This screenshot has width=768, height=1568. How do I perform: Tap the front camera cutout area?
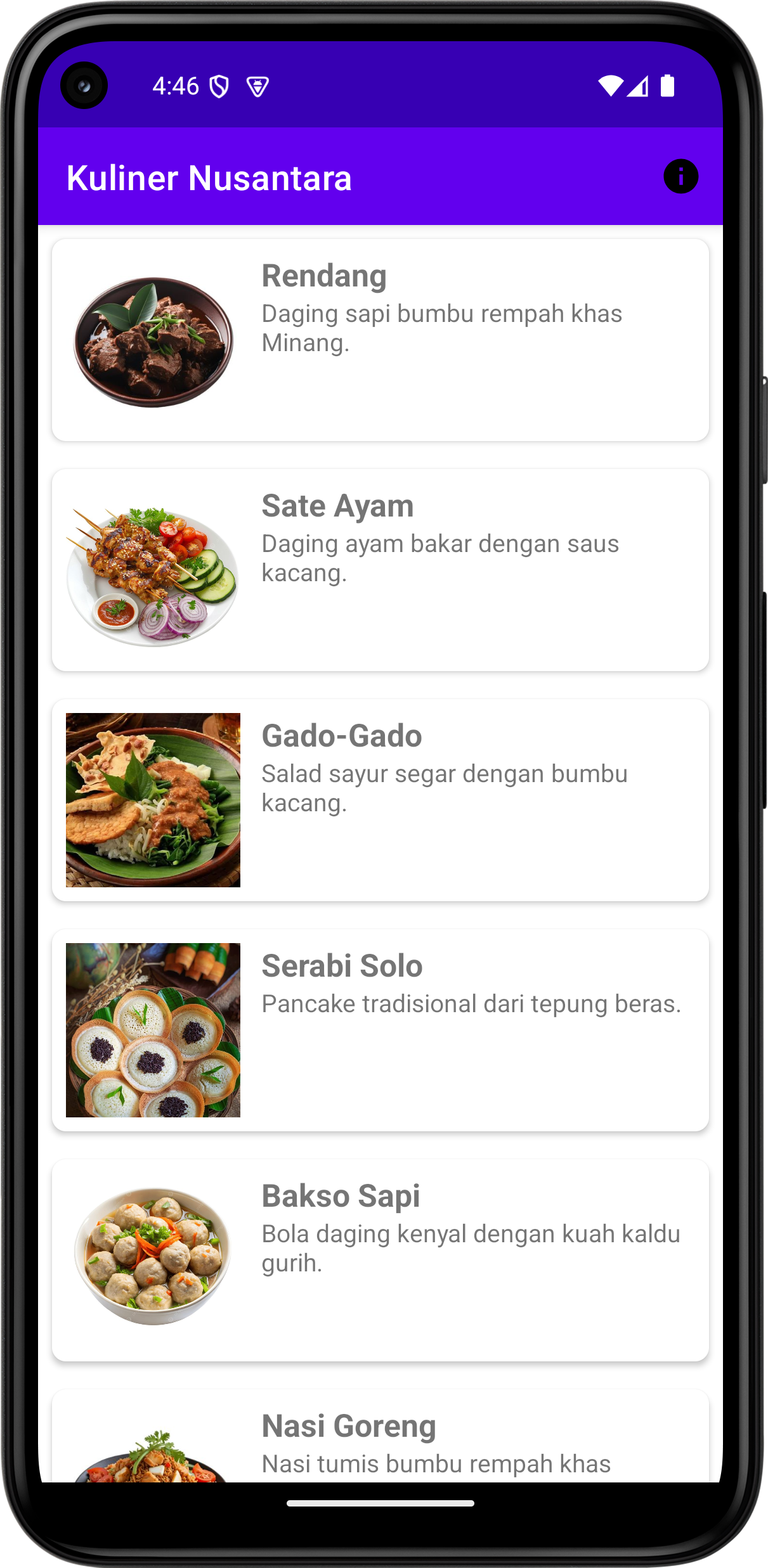click(84, 85)
